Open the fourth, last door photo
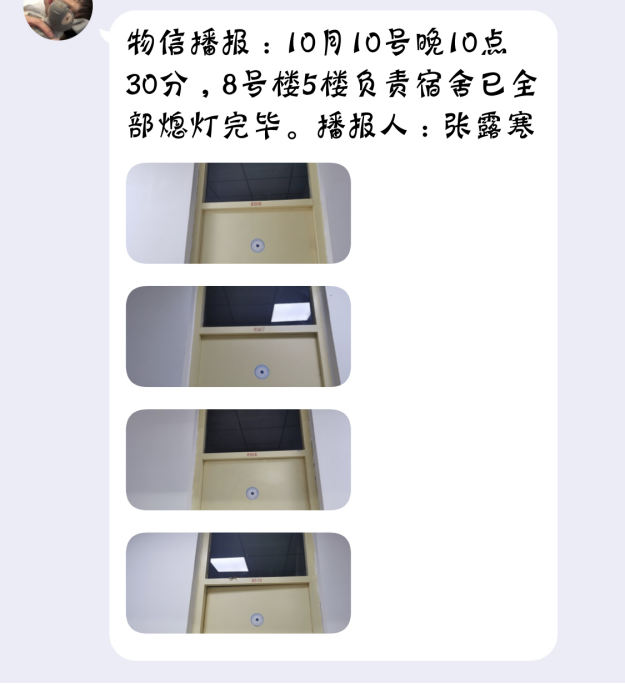Screen dimensions: 625x684 point(238,582)
